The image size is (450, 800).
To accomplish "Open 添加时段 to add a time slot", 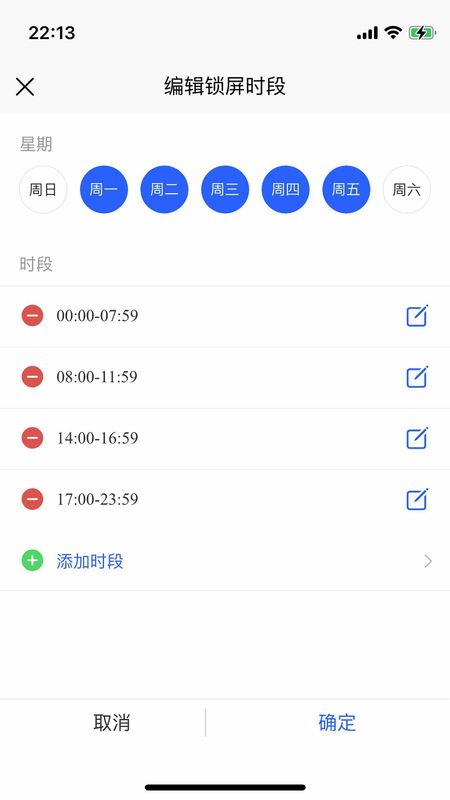I will coord(225,561).
